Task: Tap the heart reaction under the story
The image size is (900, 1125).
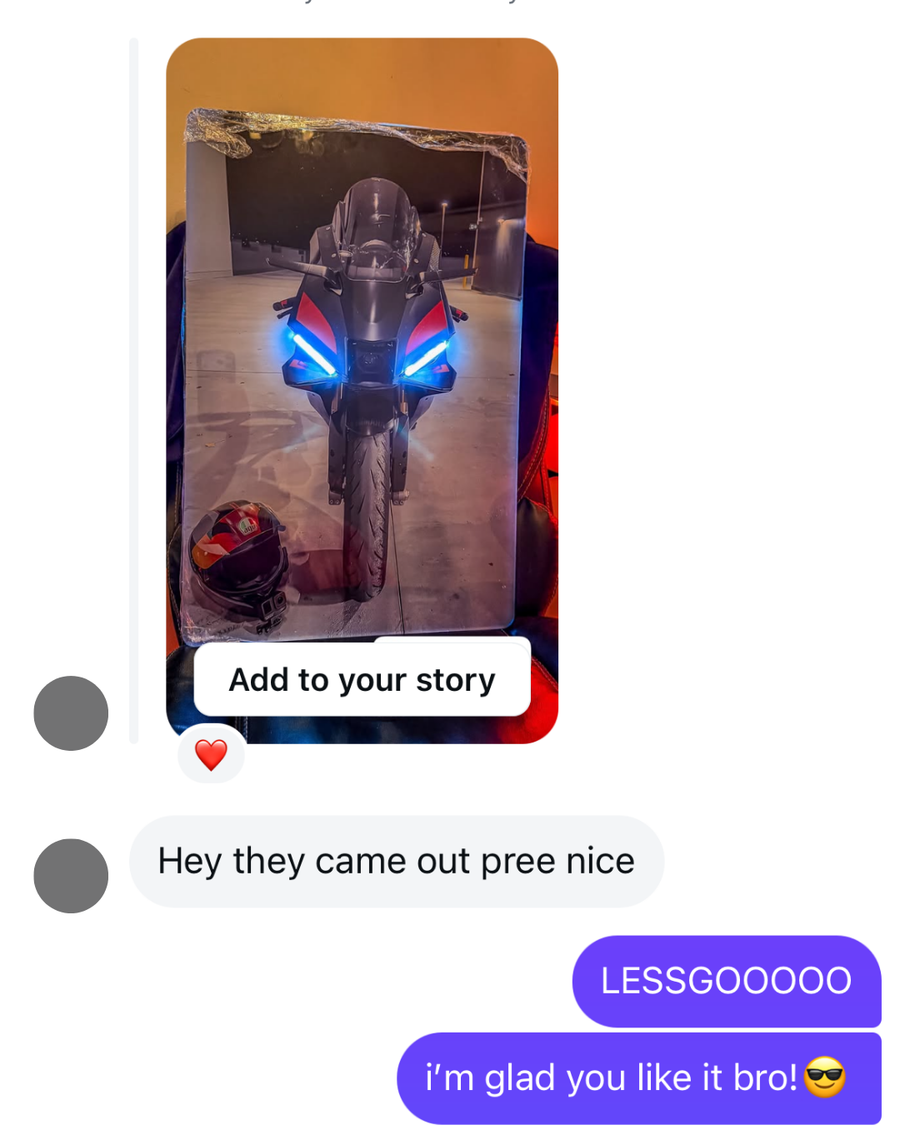Action: 211,755
